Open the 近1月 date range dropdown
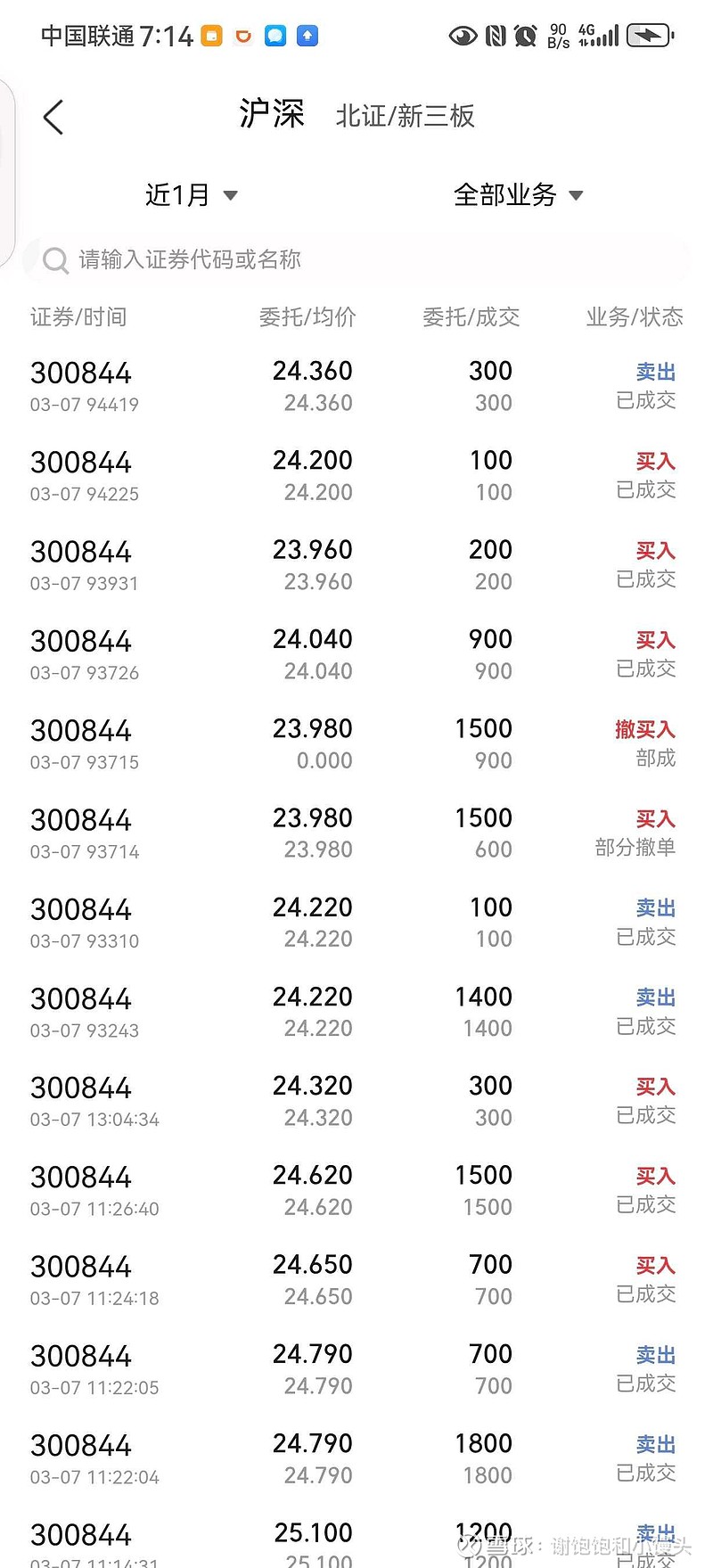This screenshot has height=1568, width=713. 191,194
